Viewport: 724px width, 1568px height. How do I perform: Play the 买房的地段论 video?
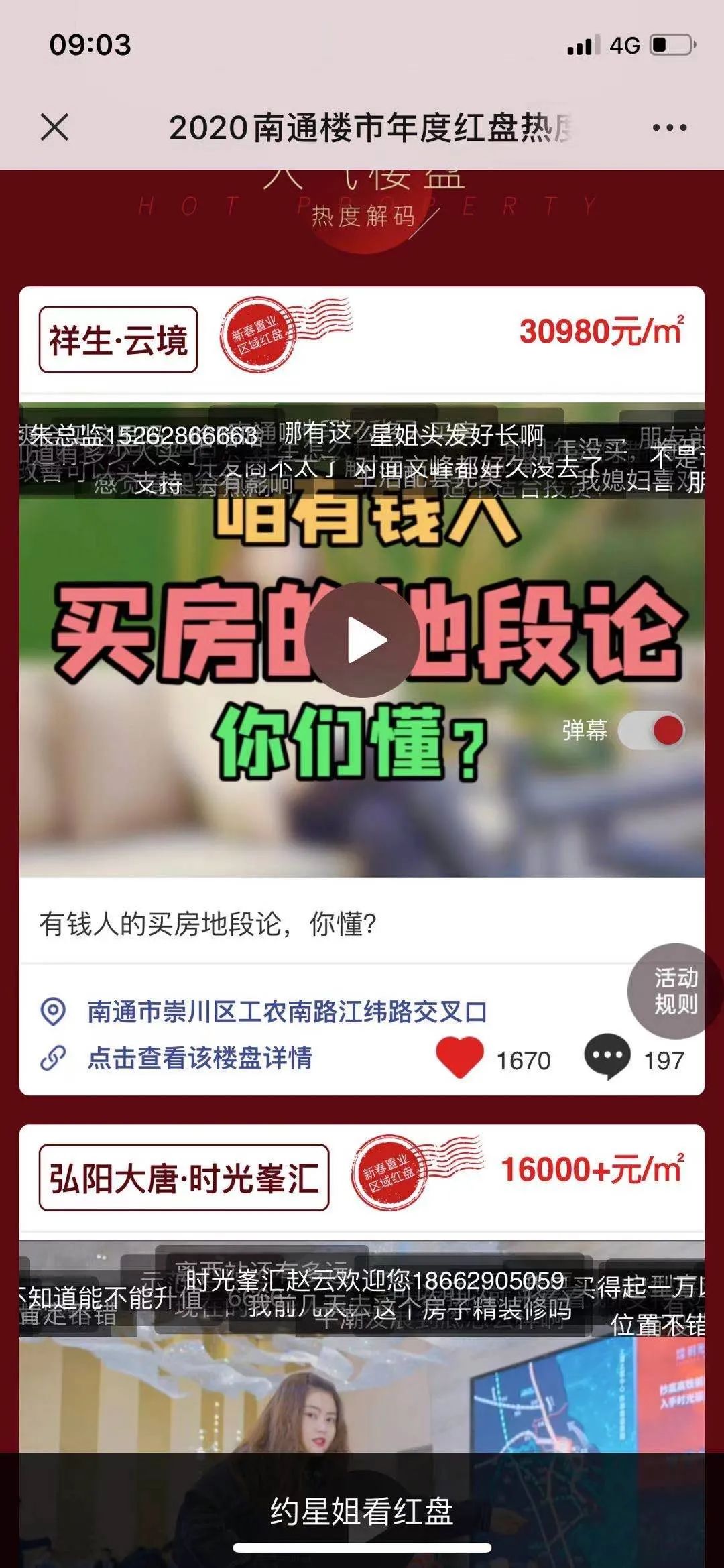362,640
